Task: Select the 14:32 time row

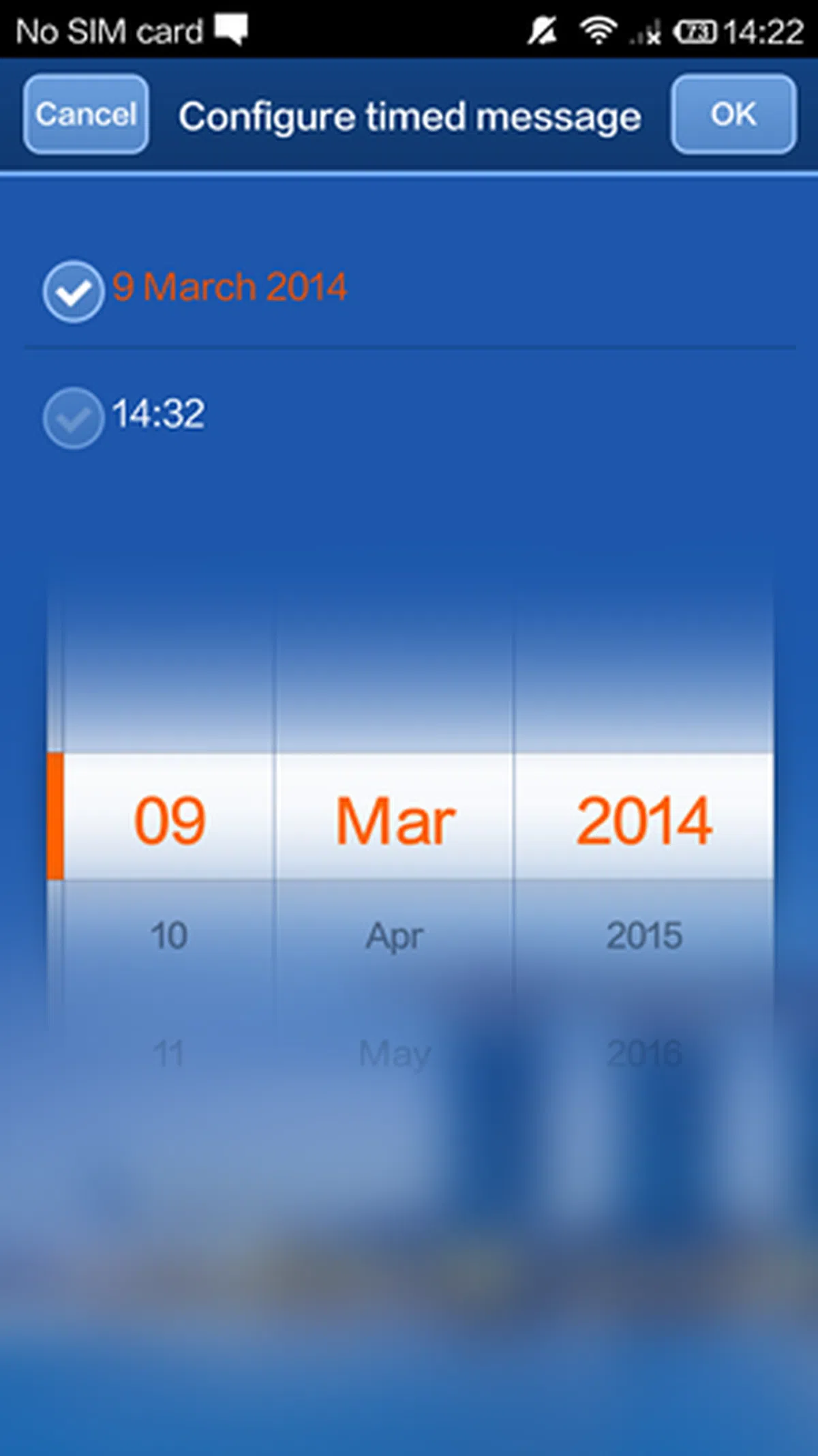Action: tap(158, 415)
